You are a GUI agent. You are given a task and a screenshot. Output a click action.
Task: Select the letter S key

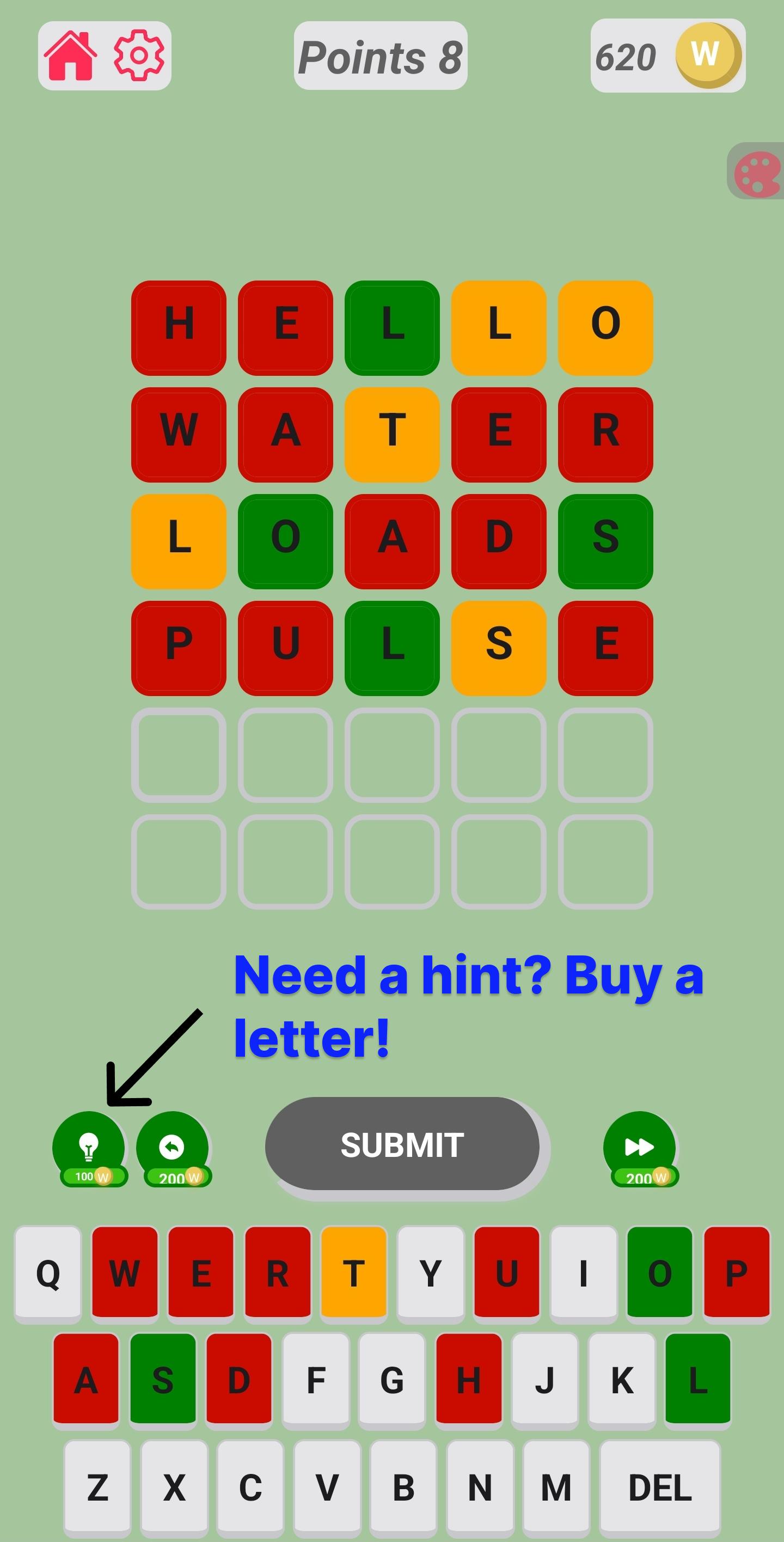pos(163,1379)
